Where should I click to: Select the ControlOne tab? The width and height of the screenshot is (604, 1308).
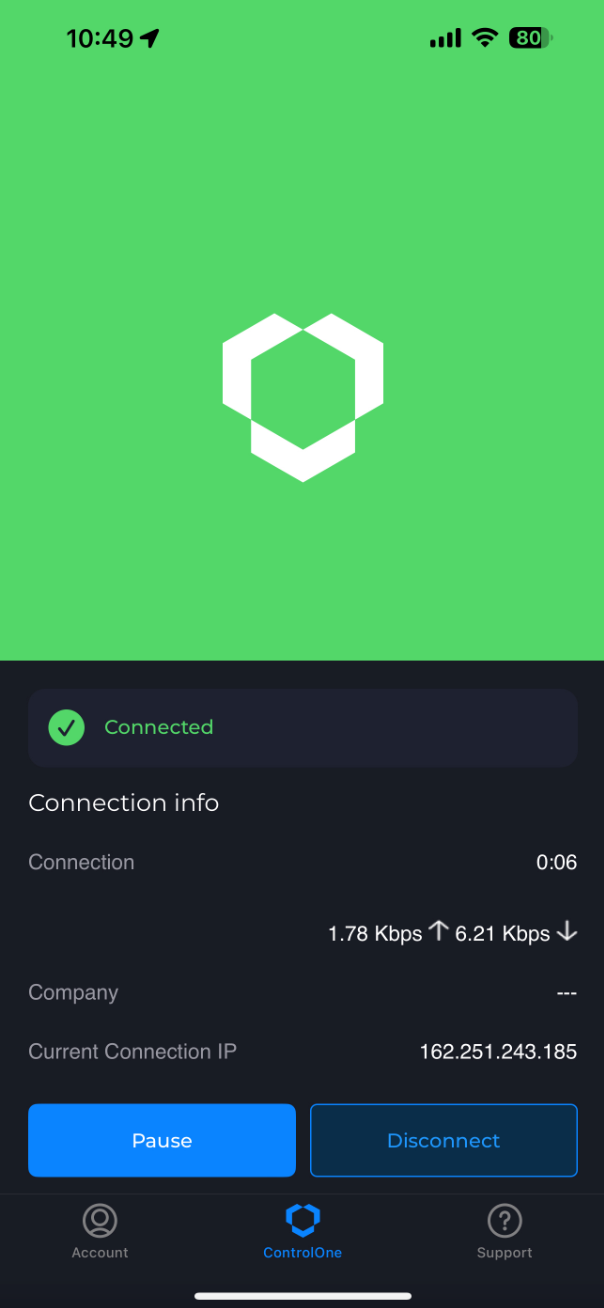(302, 1231)
